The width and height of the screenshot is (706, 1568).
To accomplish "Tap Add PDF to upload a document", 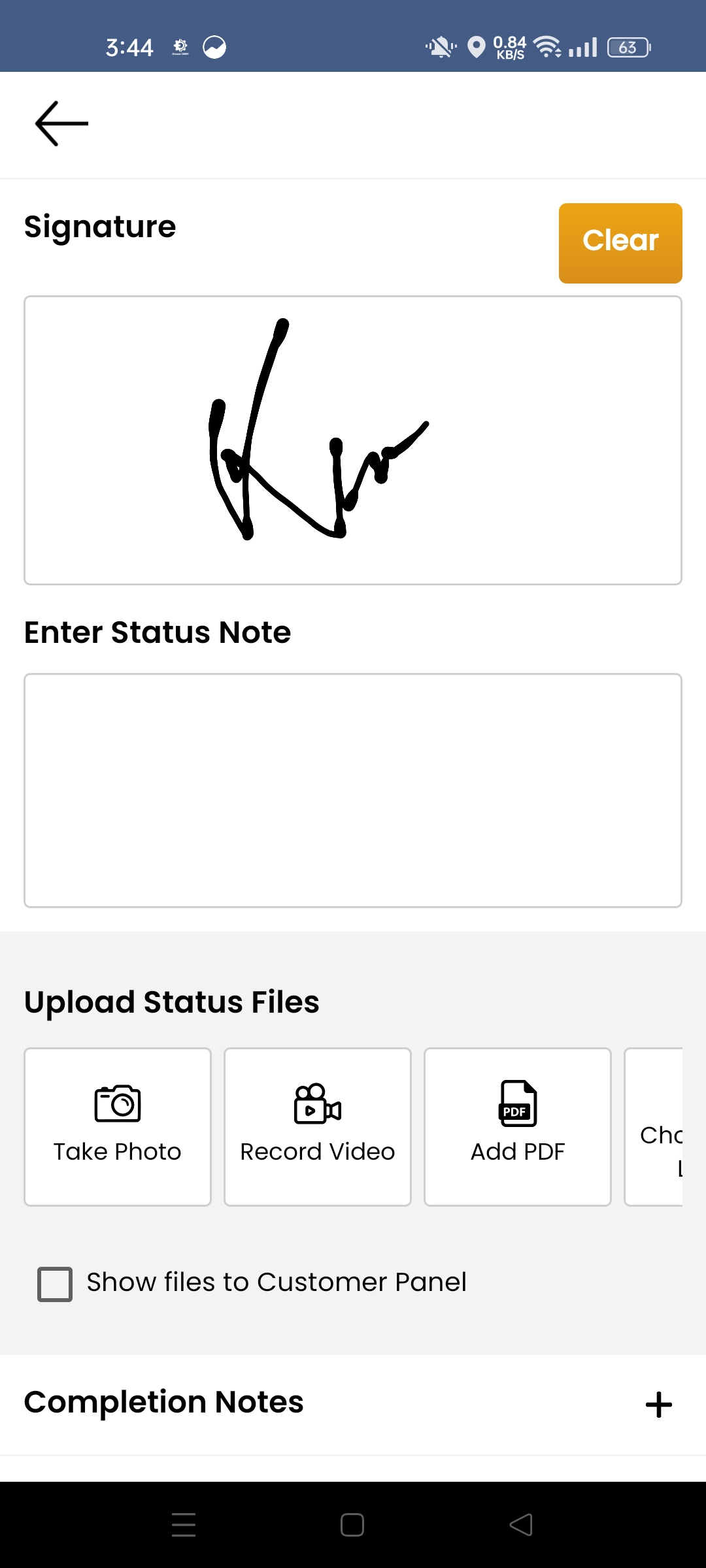I will pyautogui.click(x=517, y=1126).
